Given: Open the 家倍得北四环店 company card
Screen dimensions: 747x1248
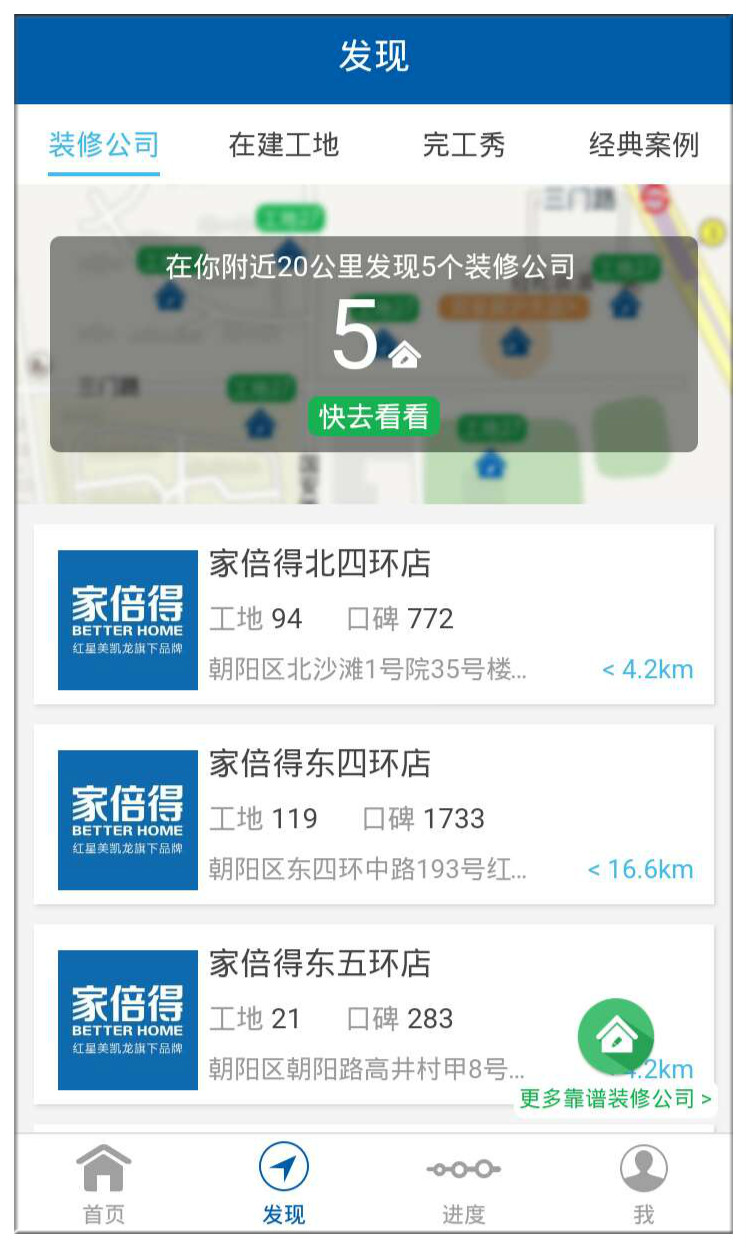Looking at the screenshot, I should click(x=374, y=614).
